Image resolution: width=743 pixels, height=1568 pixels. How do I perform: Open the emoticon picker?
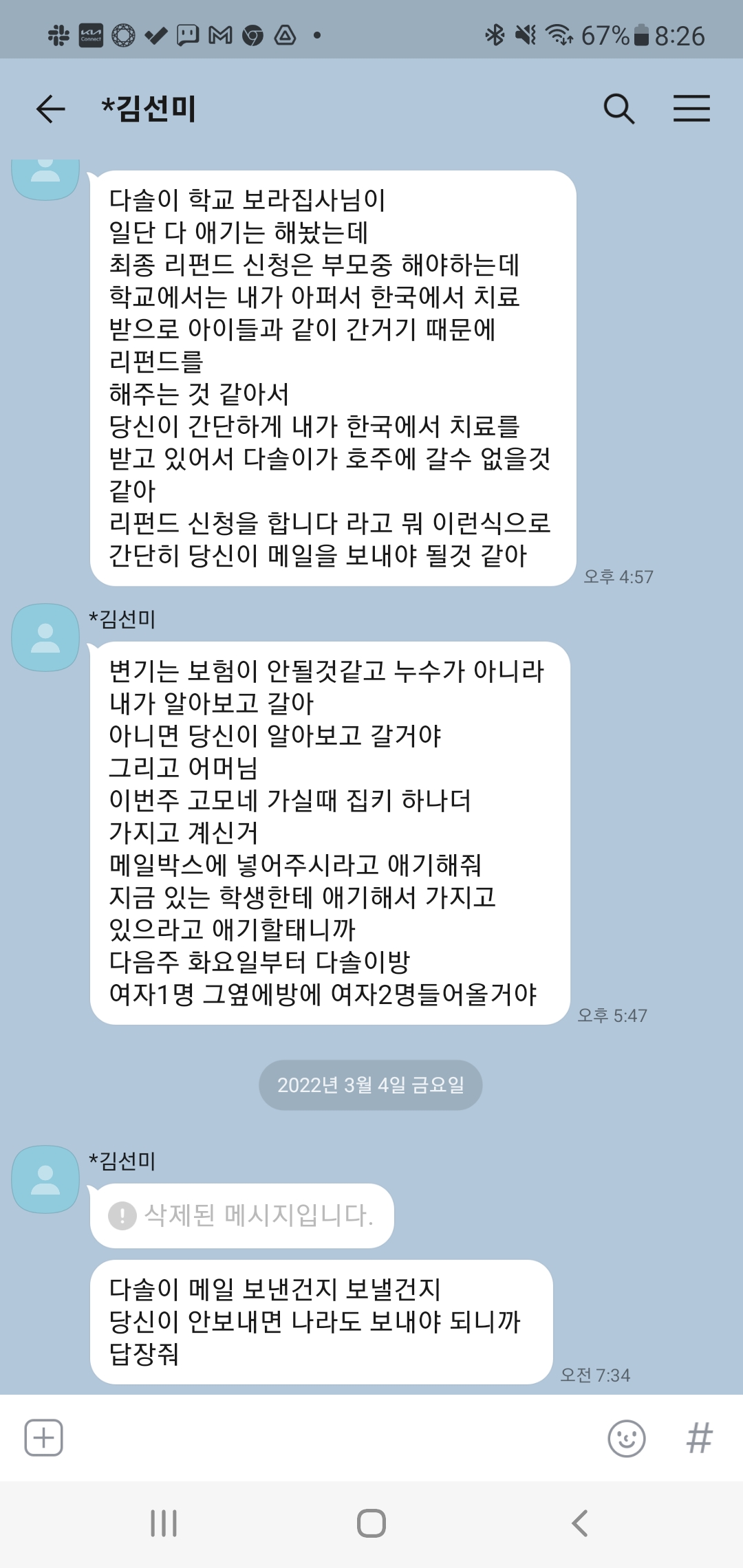[x=626, y=1438]
